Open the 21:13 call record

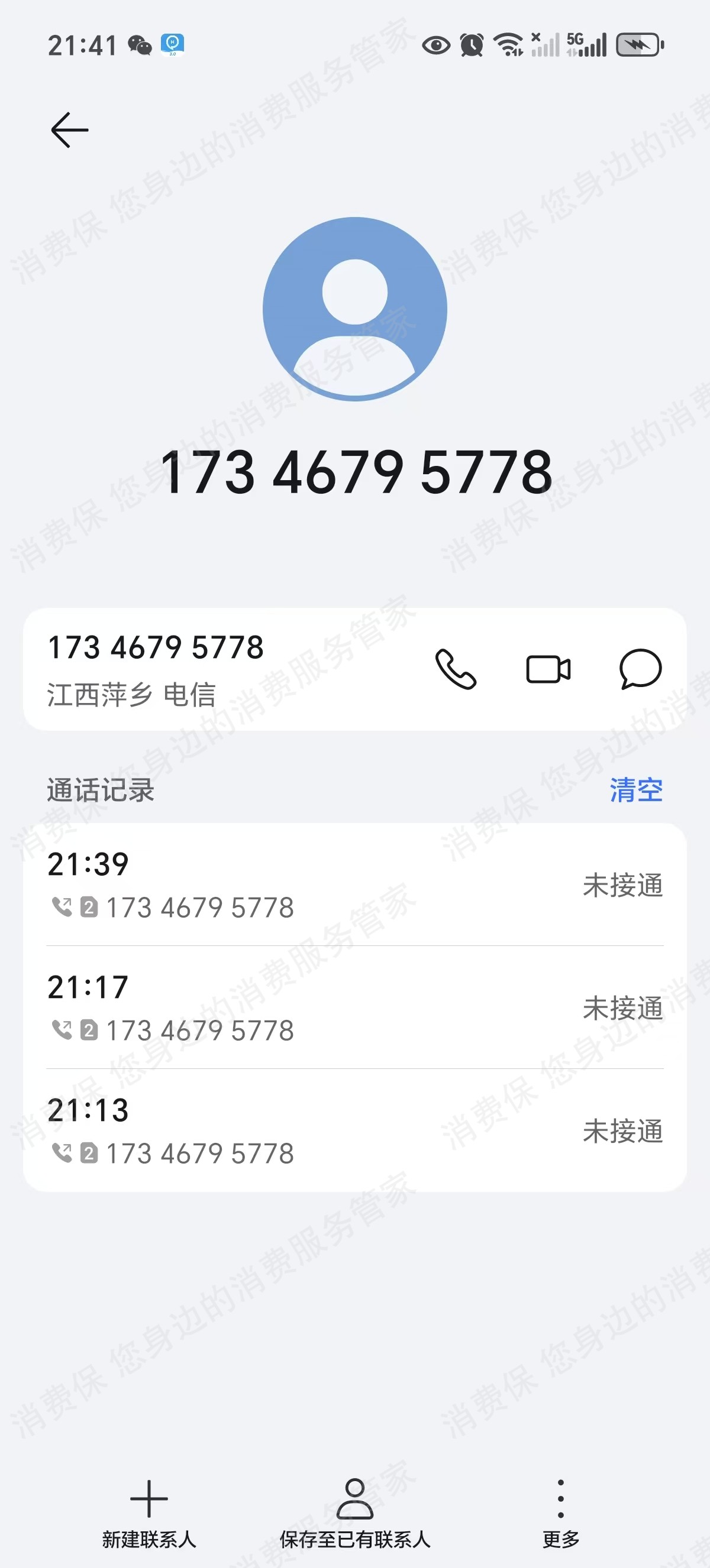355,1130
